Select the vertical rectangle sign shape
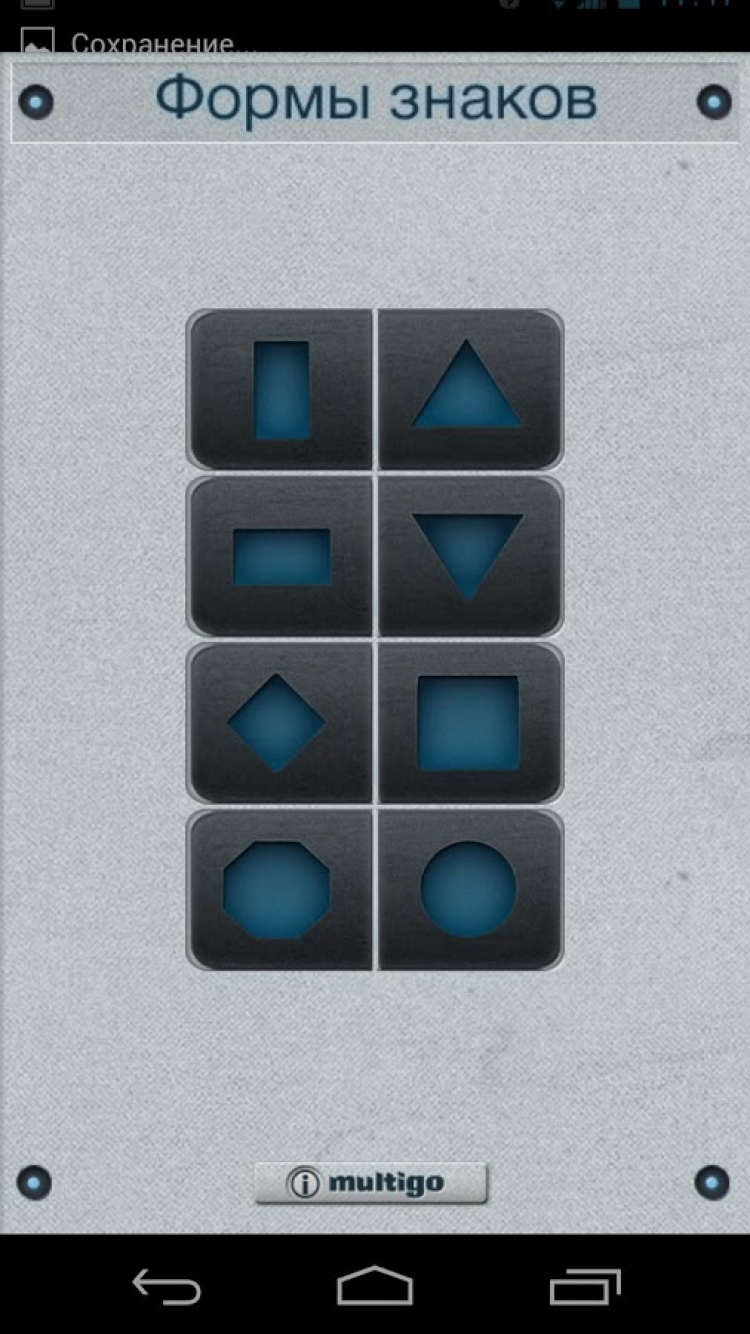The height and width of the screenshot is (1334, 750). [x=280, y=390]
